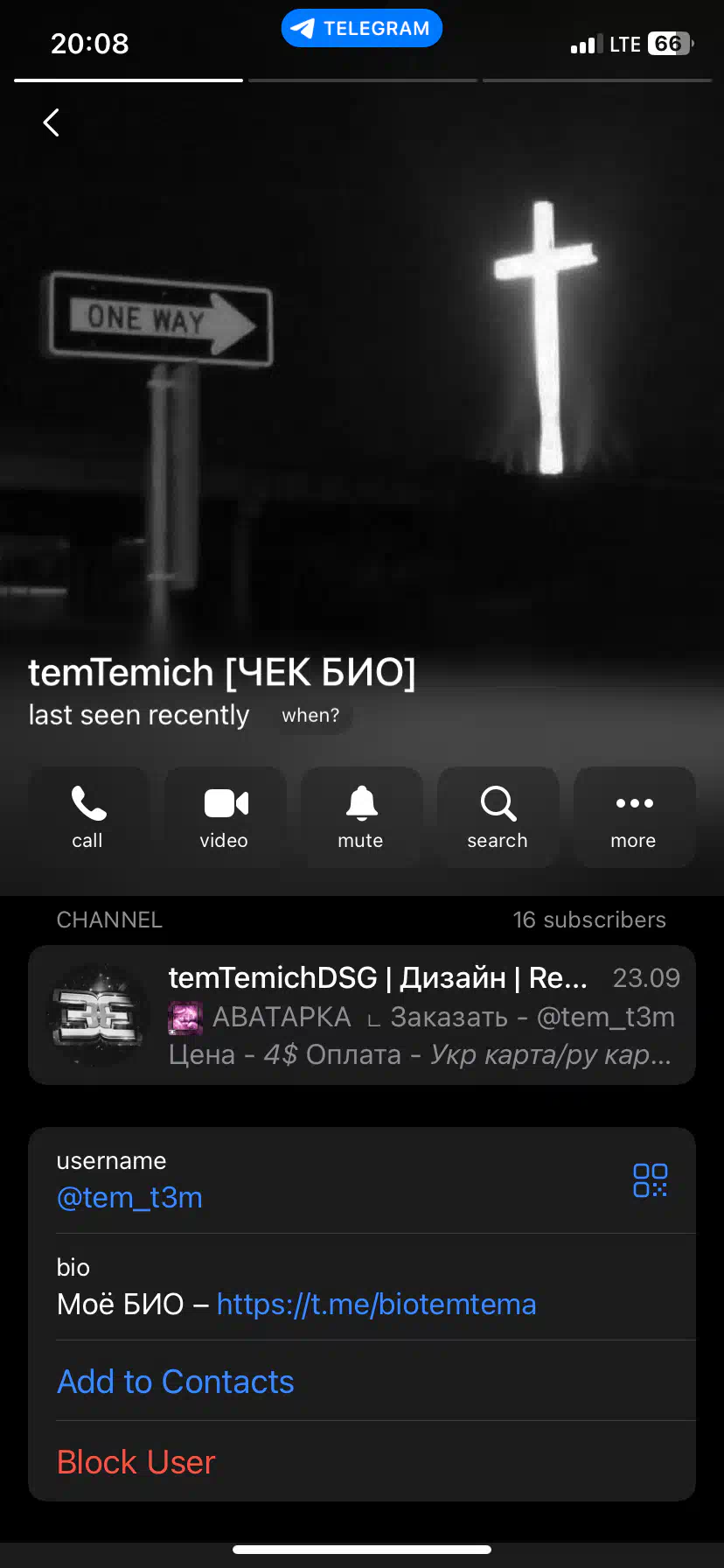The height and width of the screenshot is (1568, 724).
Task: Add this user to Contacts
Action: coord(176,1382)
